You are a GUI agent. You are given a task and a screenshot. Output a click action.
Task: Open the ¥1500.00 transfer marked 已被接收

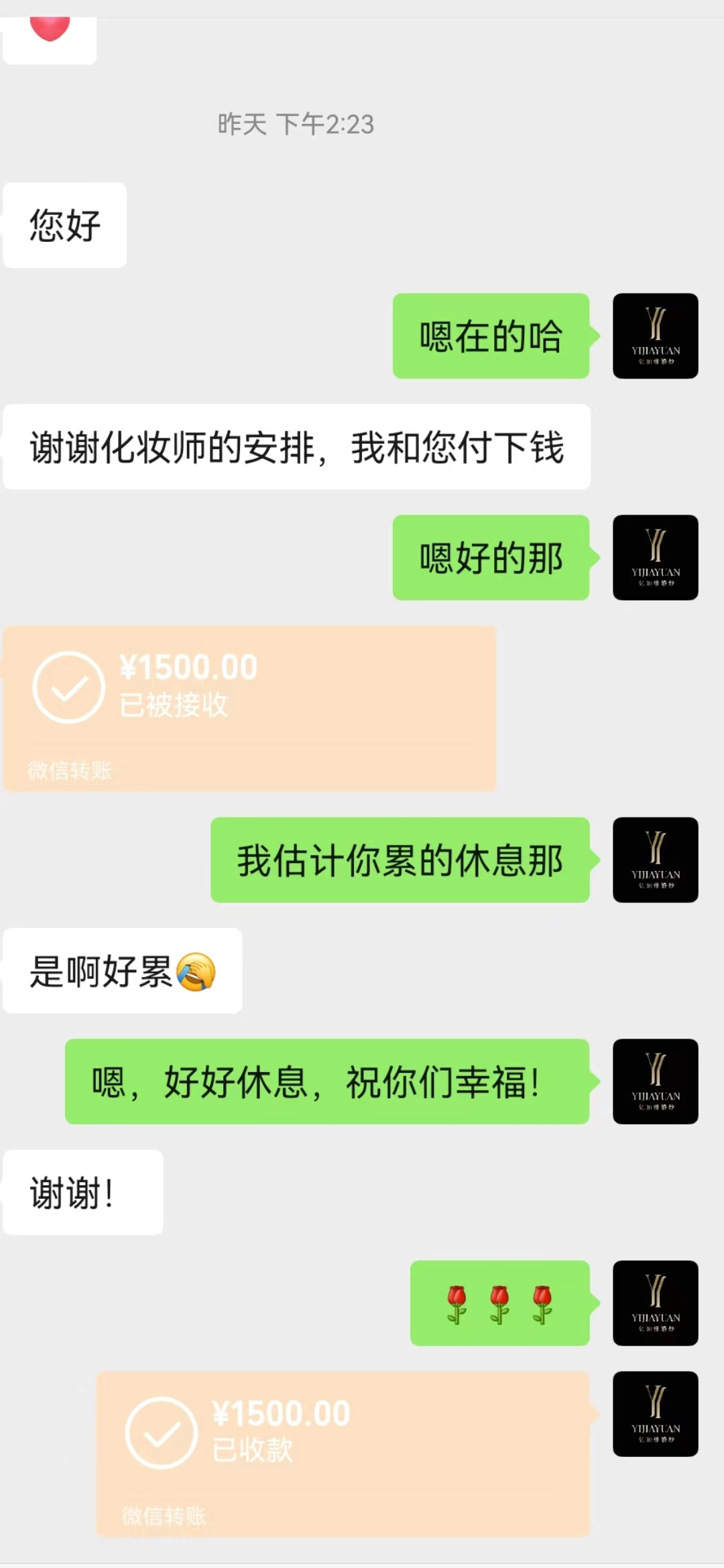[x=249, y=708]
